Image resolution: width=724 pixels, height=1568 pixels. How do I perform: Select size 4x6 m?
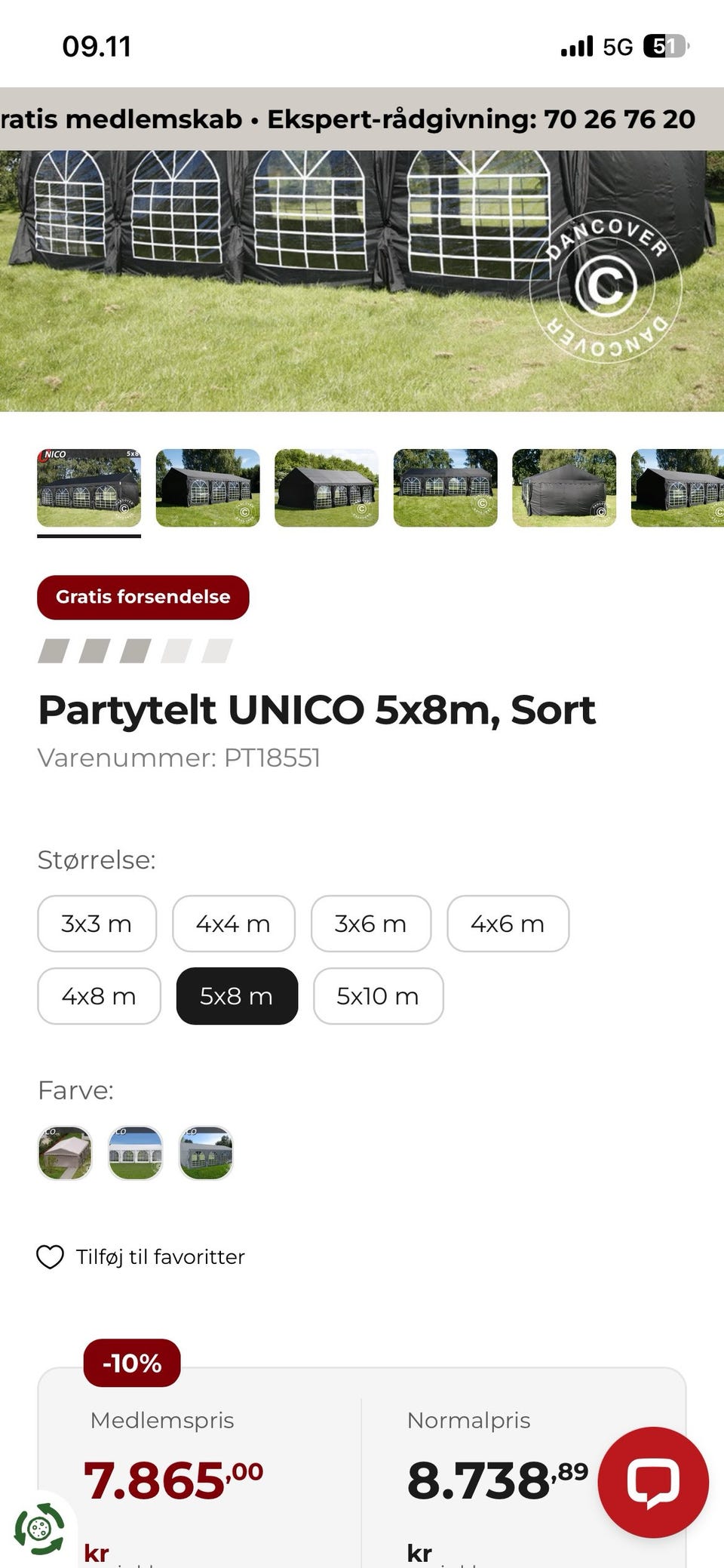pos(508,924)
